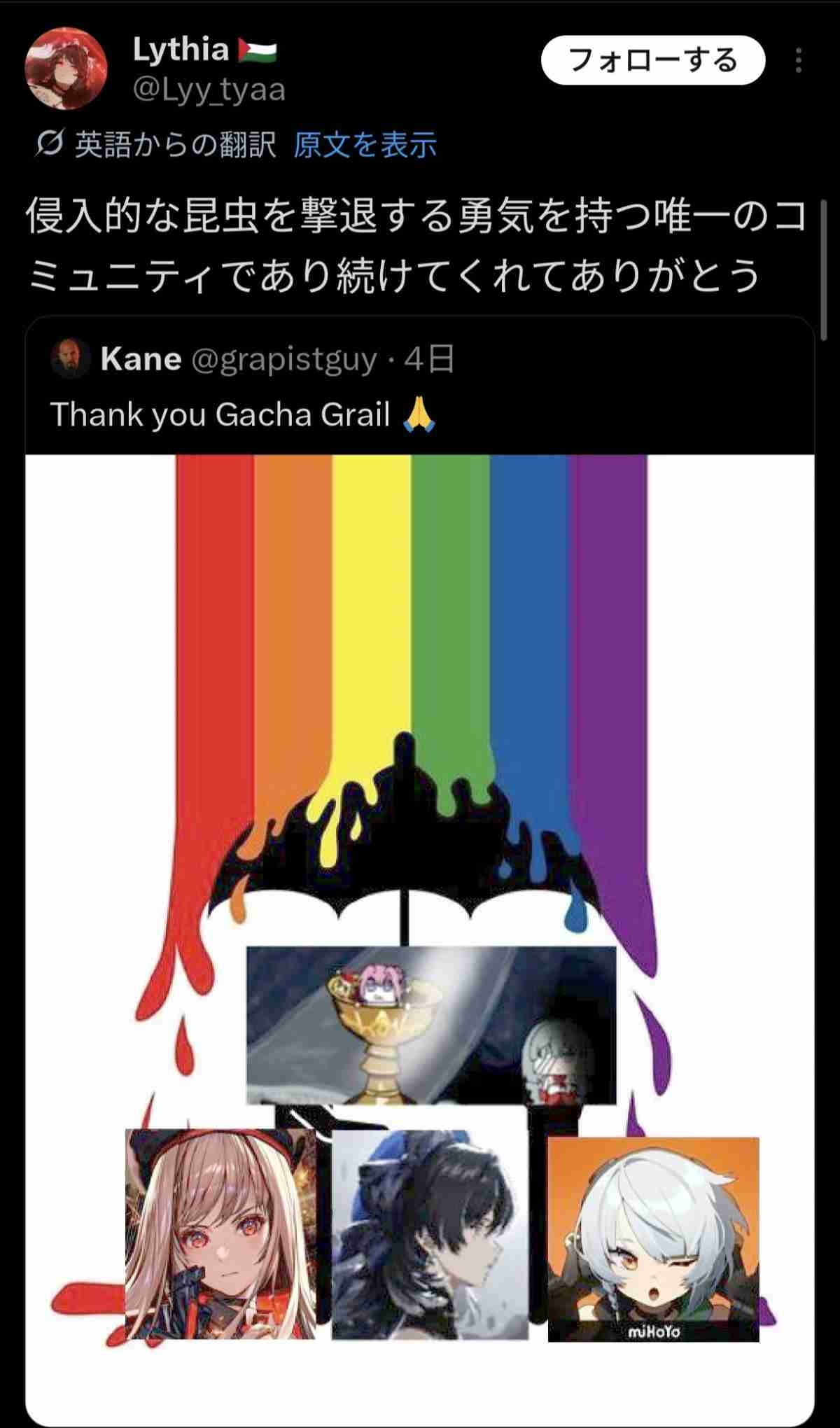Open Lythia's profile via display name

click(181, 49)
